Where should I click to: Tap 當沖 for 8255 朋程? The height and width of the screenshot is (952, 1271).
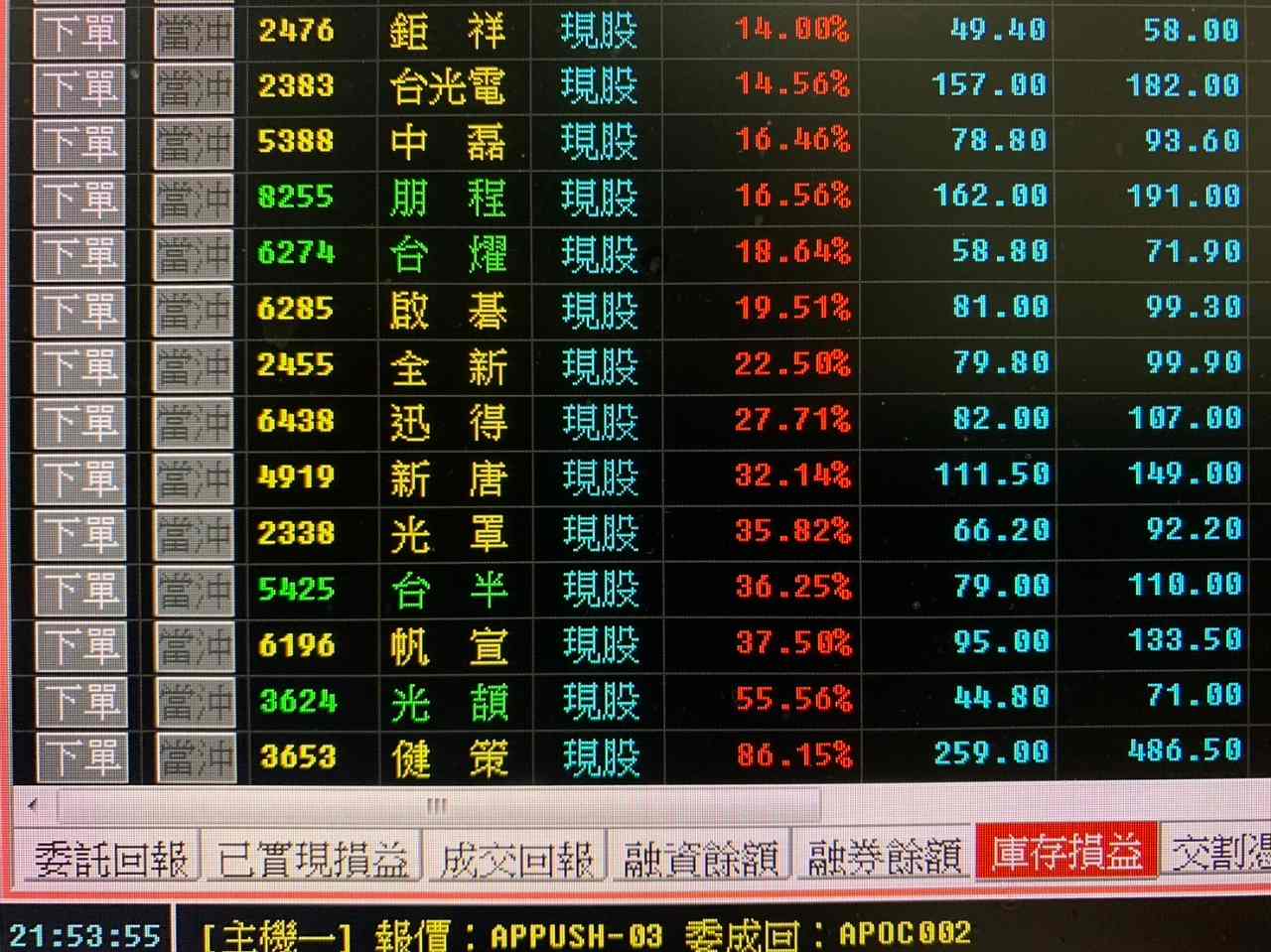coord(194,200)
